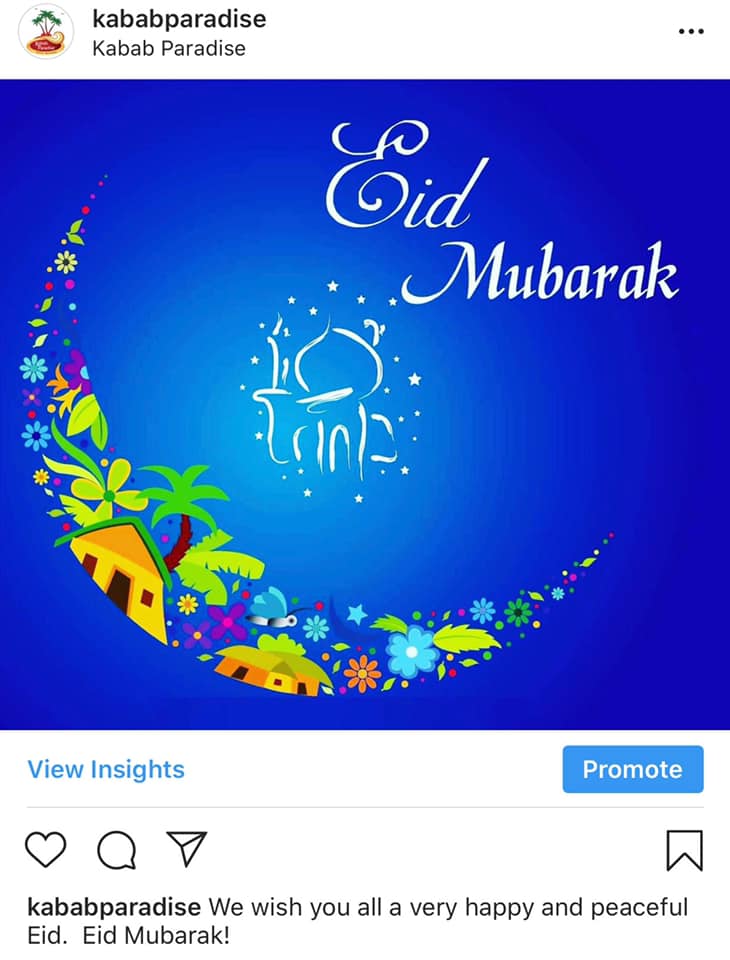
Task: Tap the Eid Mubarak post image
Action: click(x=365, y=405)
